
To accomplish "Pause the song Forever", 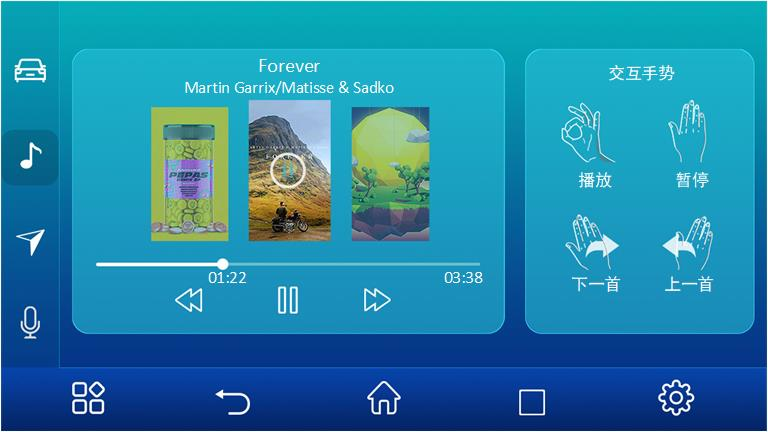I will pos(288,300).
